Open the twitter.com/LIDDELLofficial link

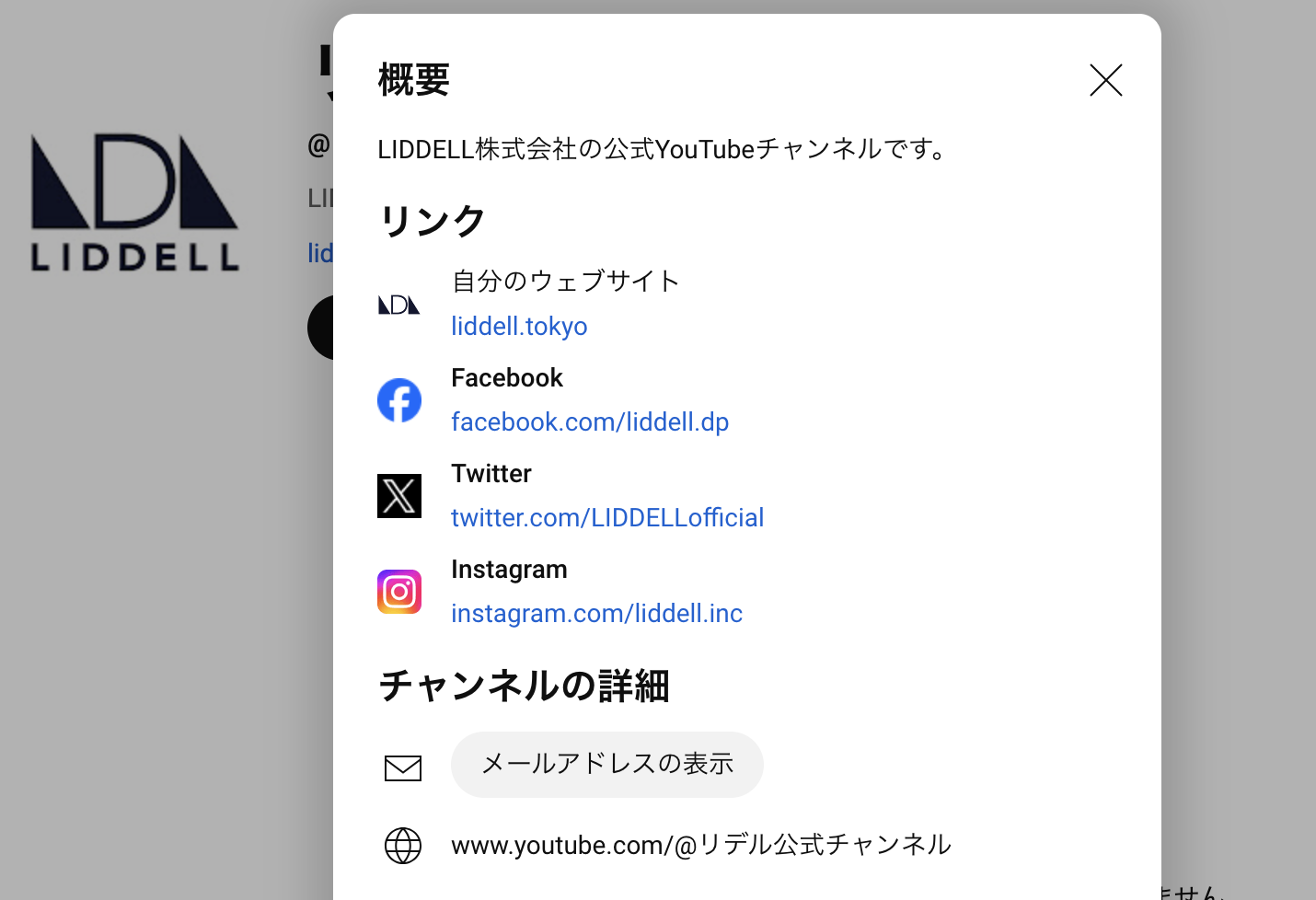(x=606, y=518)
